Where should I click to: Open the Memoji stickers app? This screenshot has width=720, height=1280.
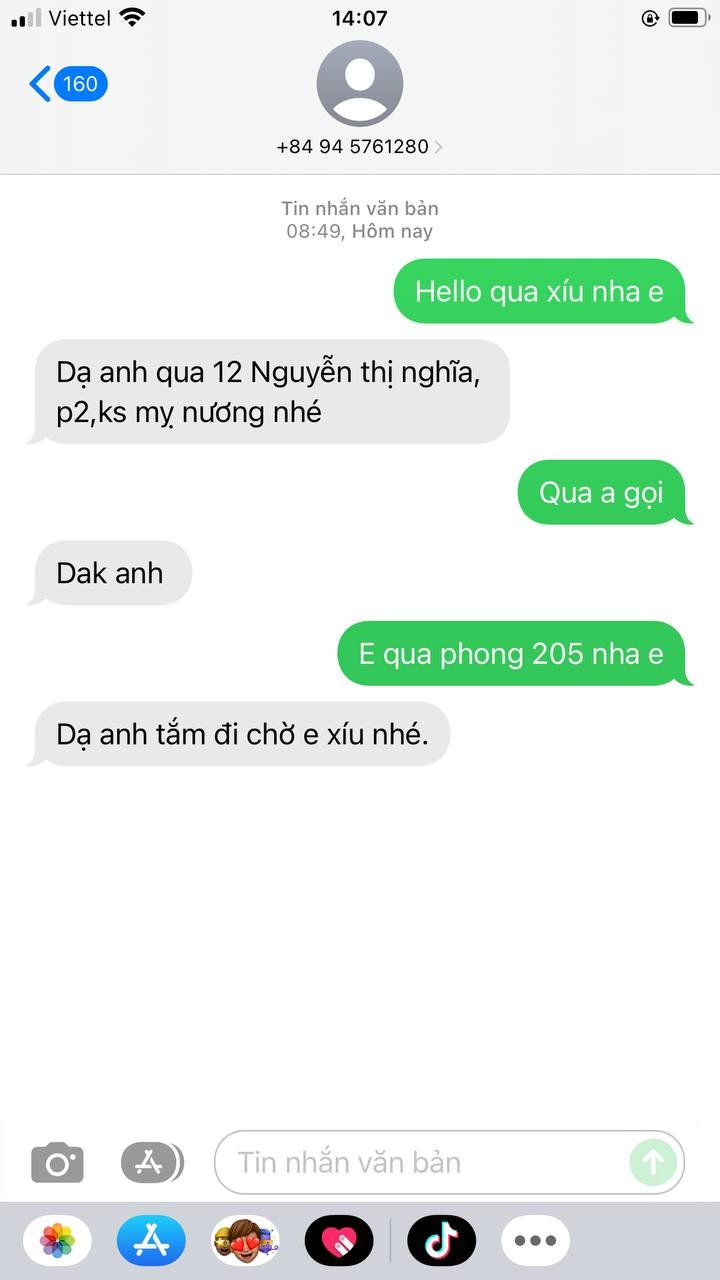coord(245,1241)
